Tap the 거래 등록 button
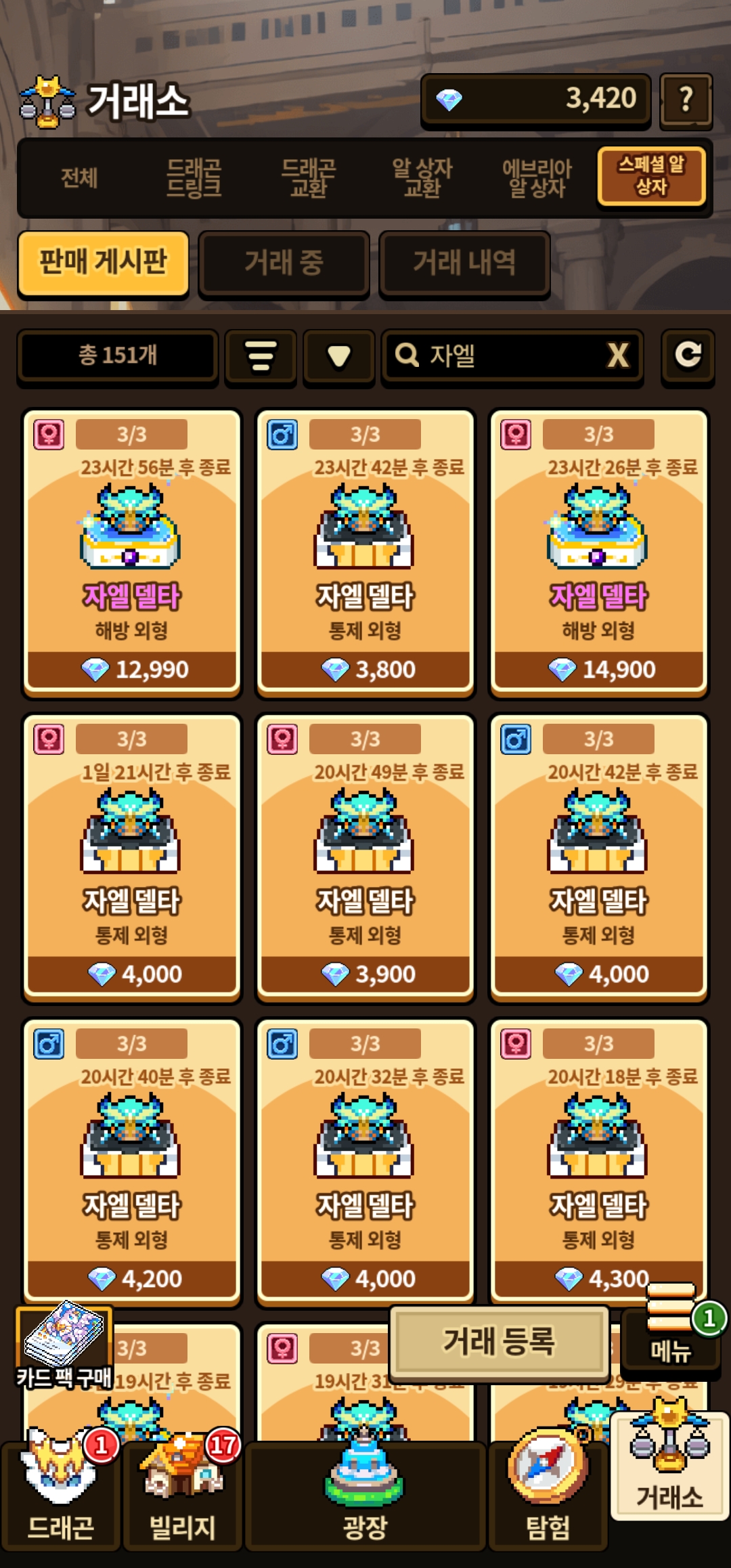The image size is (731, 1568). 500,1342
